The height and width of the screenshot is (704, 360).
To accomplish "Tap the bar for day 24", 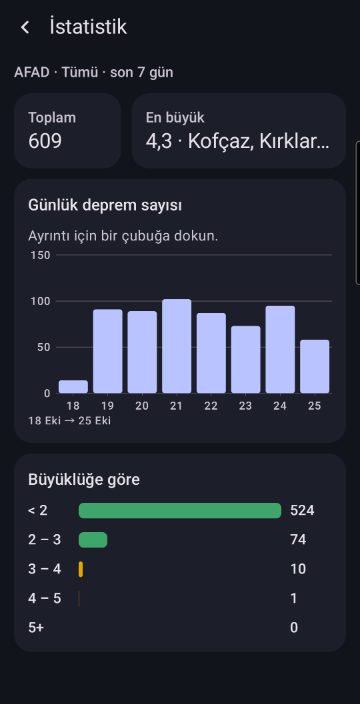I will tap(280, 350).
